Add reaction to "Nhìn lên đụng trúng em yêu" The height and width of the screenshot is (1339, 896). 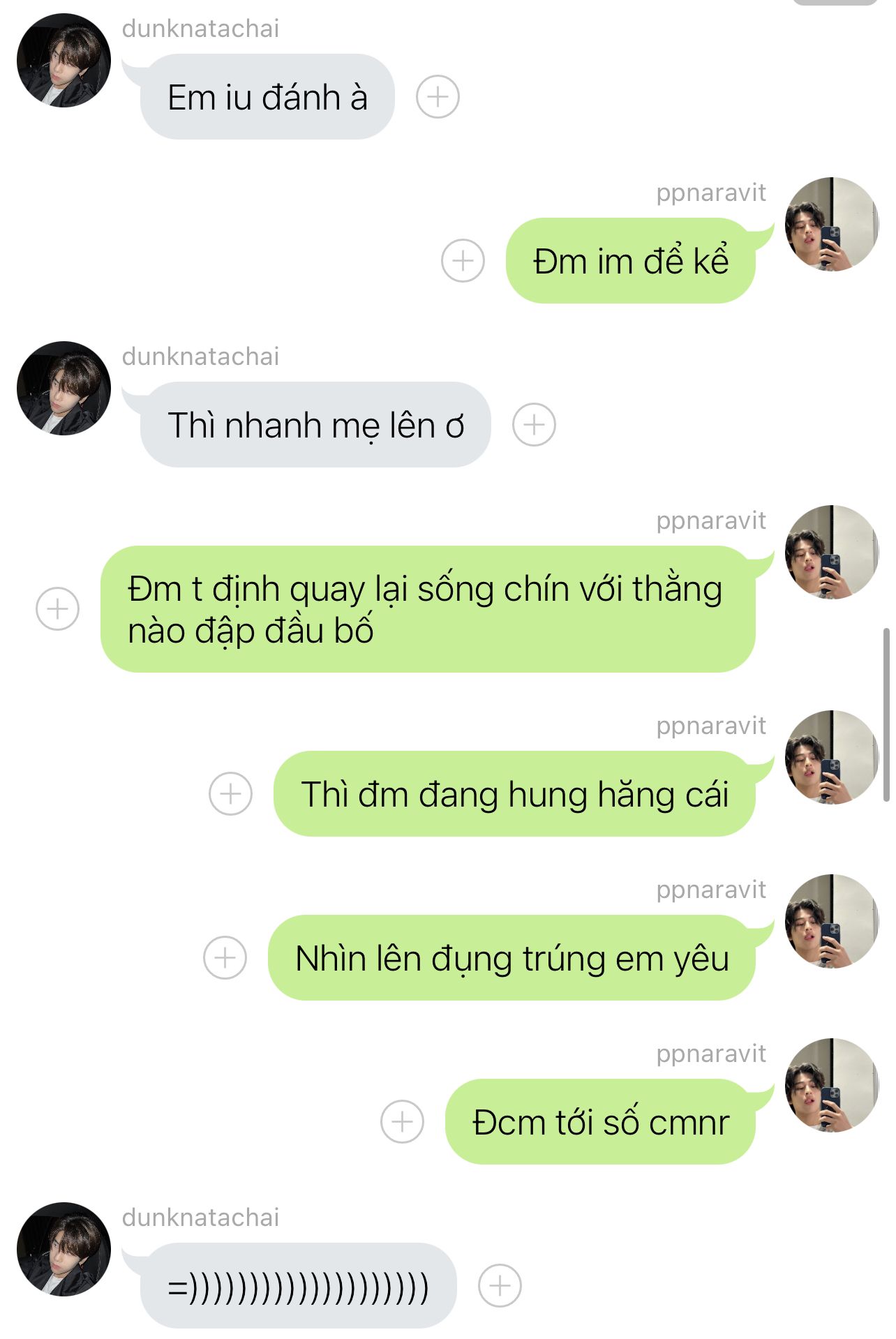point(225,957)
